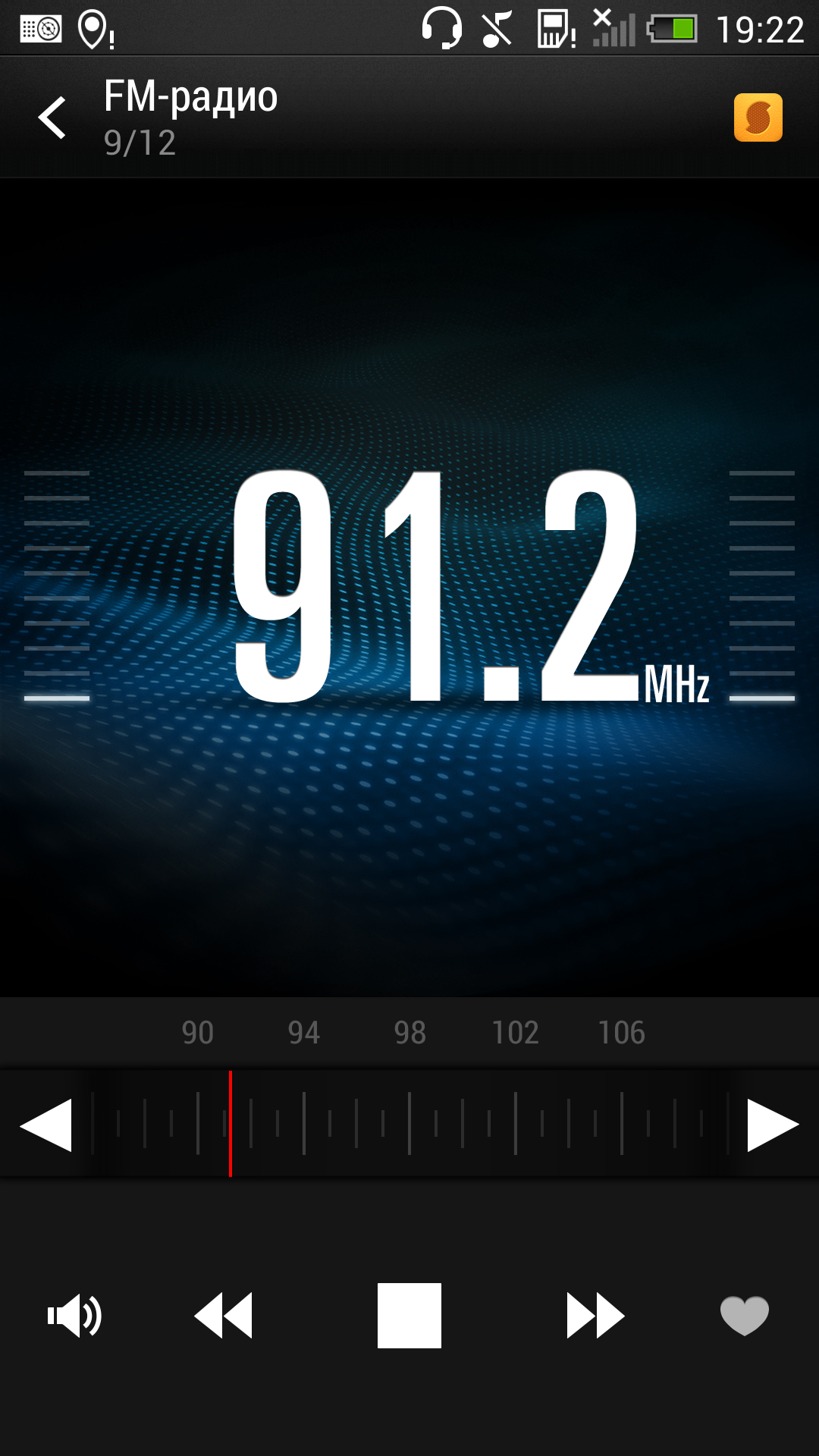Tune frequency down with left arrow

45,1125
